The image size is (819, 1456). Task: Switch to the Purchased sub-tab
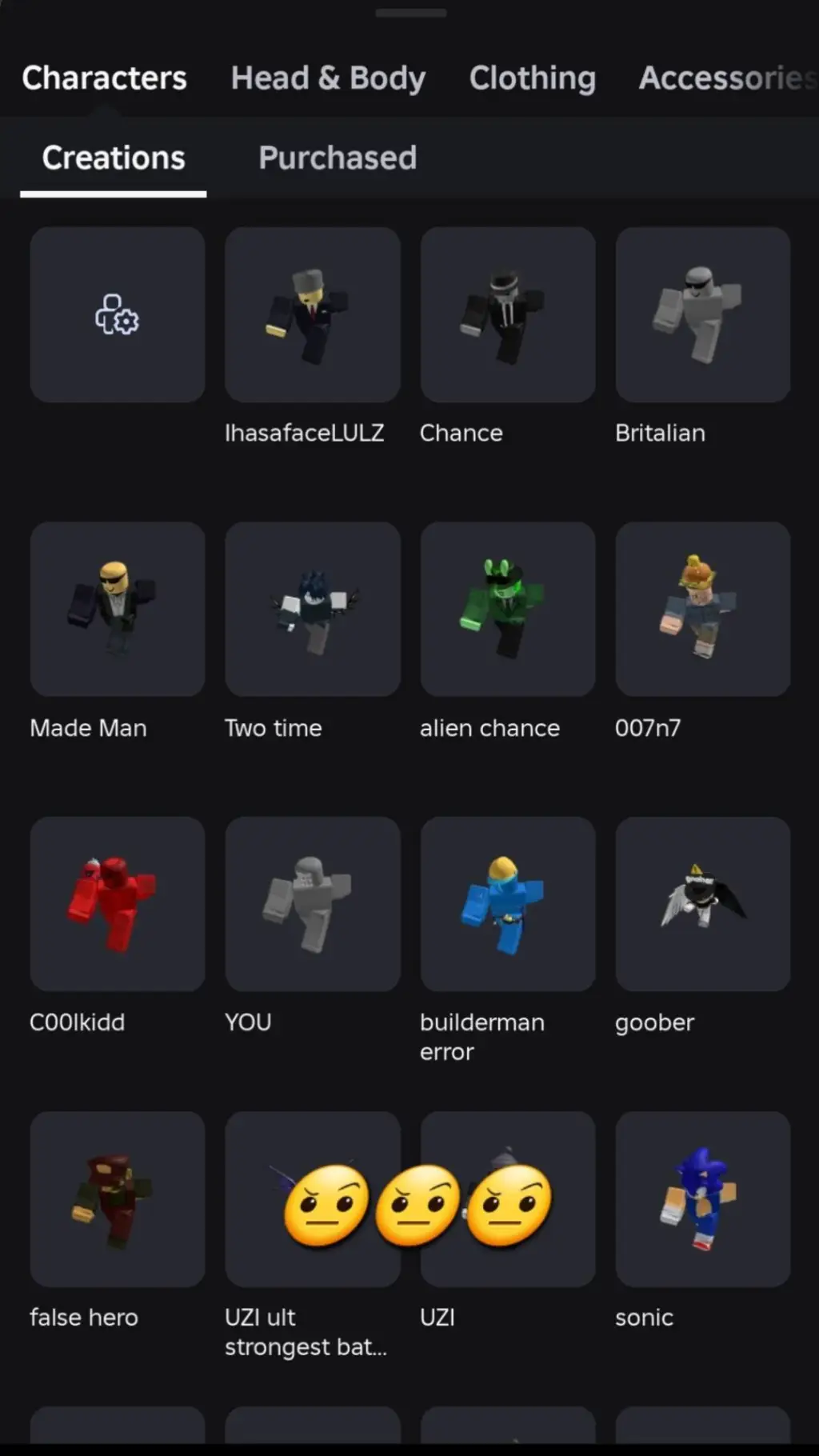point(337,158)
